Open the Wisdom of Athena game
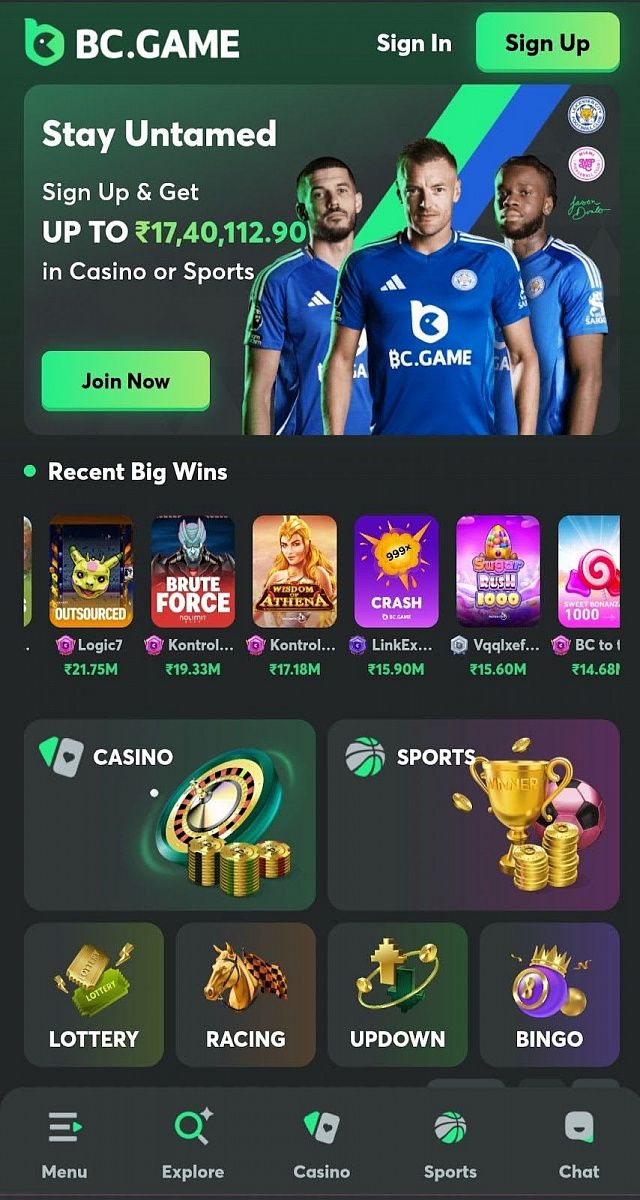Screen dimensions: 640x1200 pos(295,571)
